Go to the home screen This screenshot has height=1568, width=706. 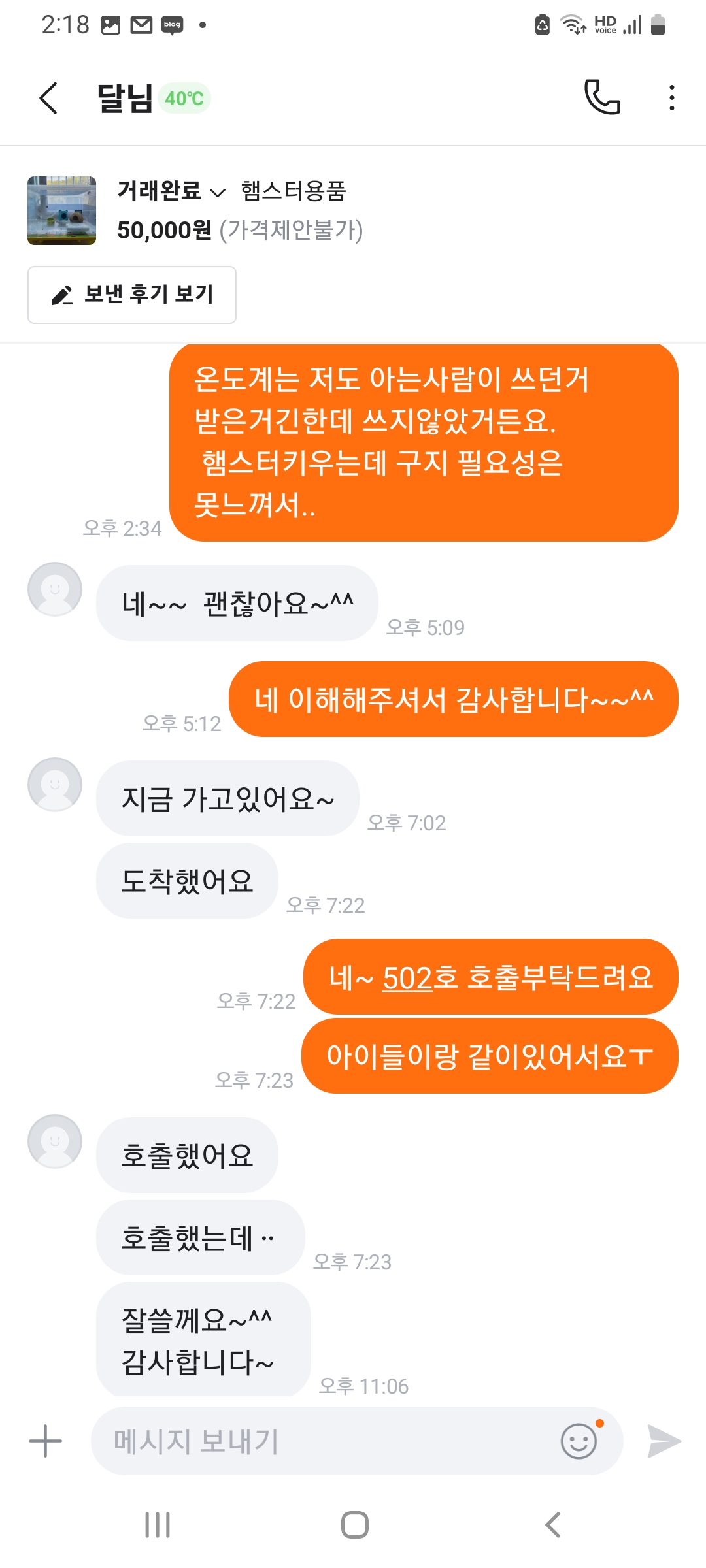pyautogui.click(x=354, y=1525)
